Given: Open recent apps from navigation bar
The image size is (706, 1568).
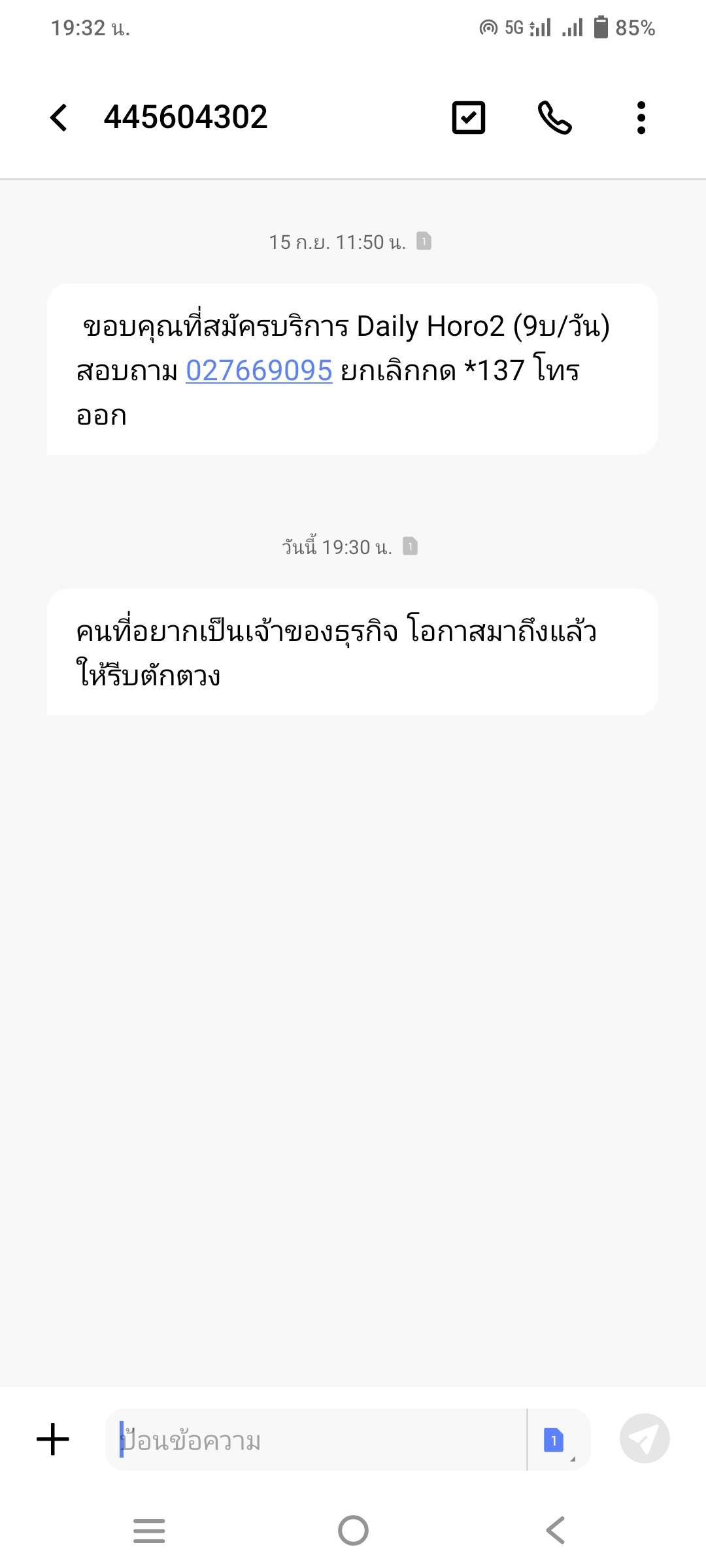Looking at the screenshot, I should coord(149,1531).
